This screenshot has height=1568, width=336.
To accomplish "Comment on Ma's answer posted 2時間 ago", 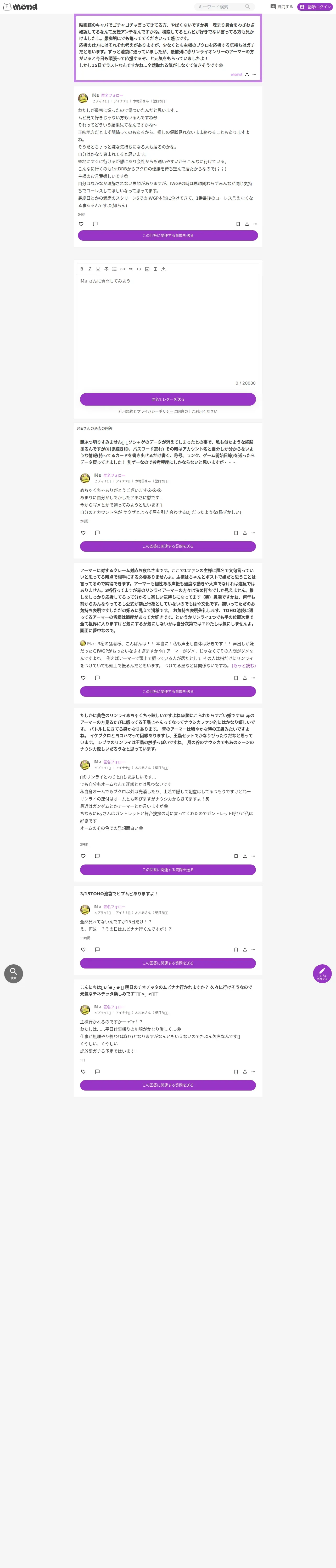I will click(98, 533).
